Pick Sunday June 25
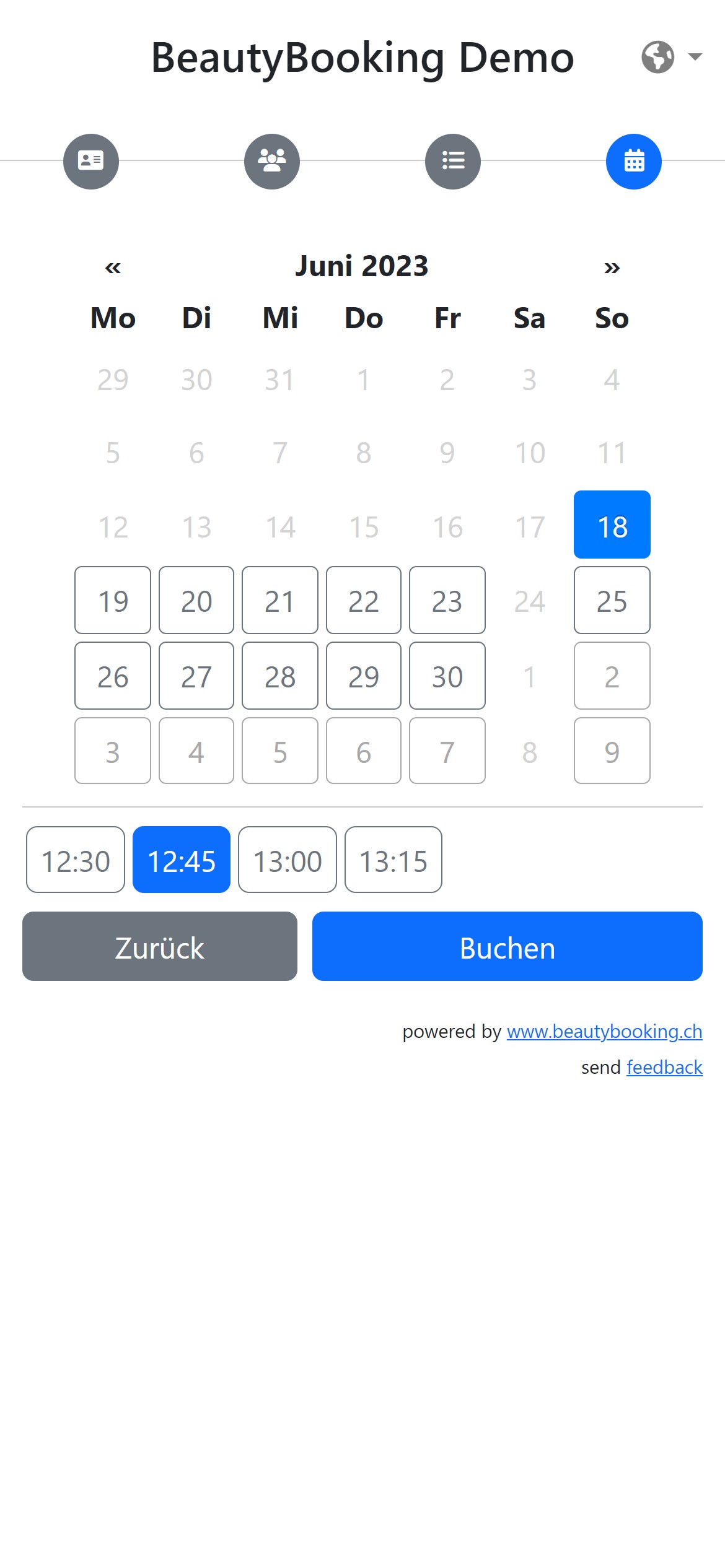 [x=612, y=601]
